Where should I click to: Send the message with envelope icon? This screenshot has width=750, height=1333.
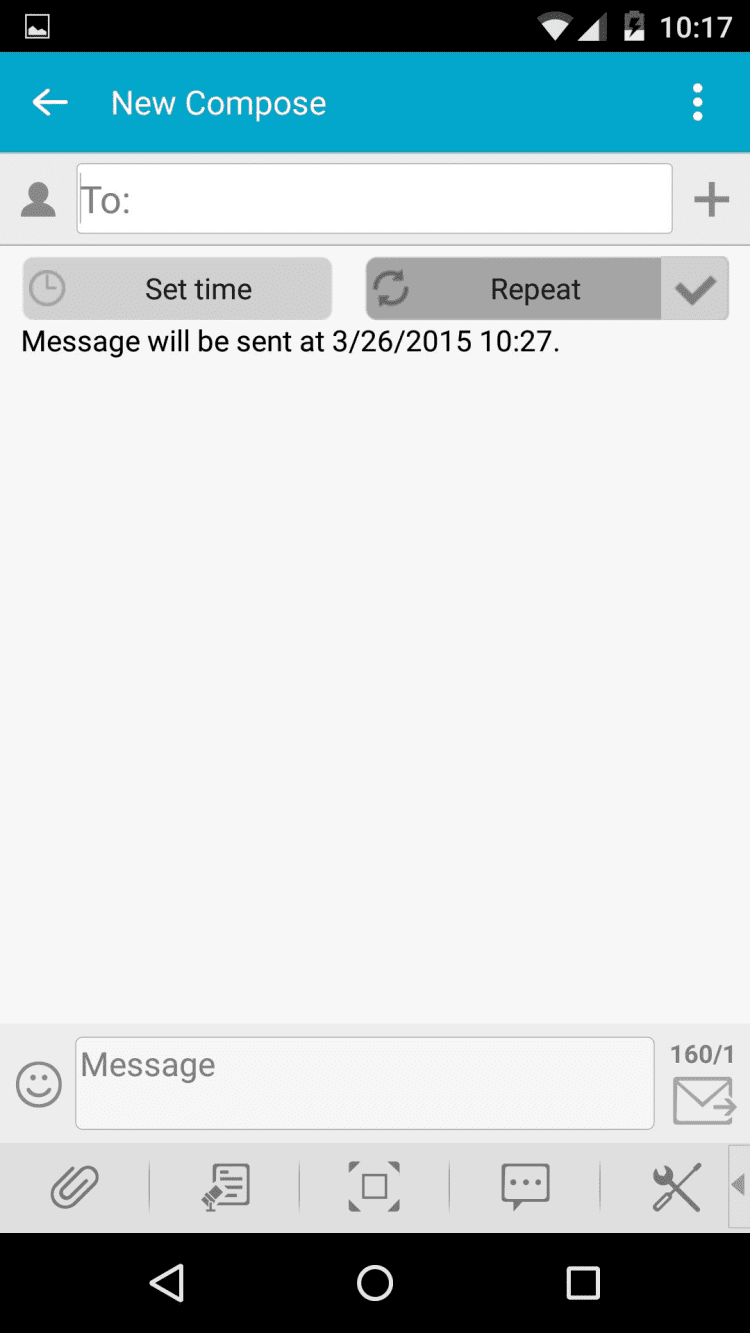pos(703,1100)
